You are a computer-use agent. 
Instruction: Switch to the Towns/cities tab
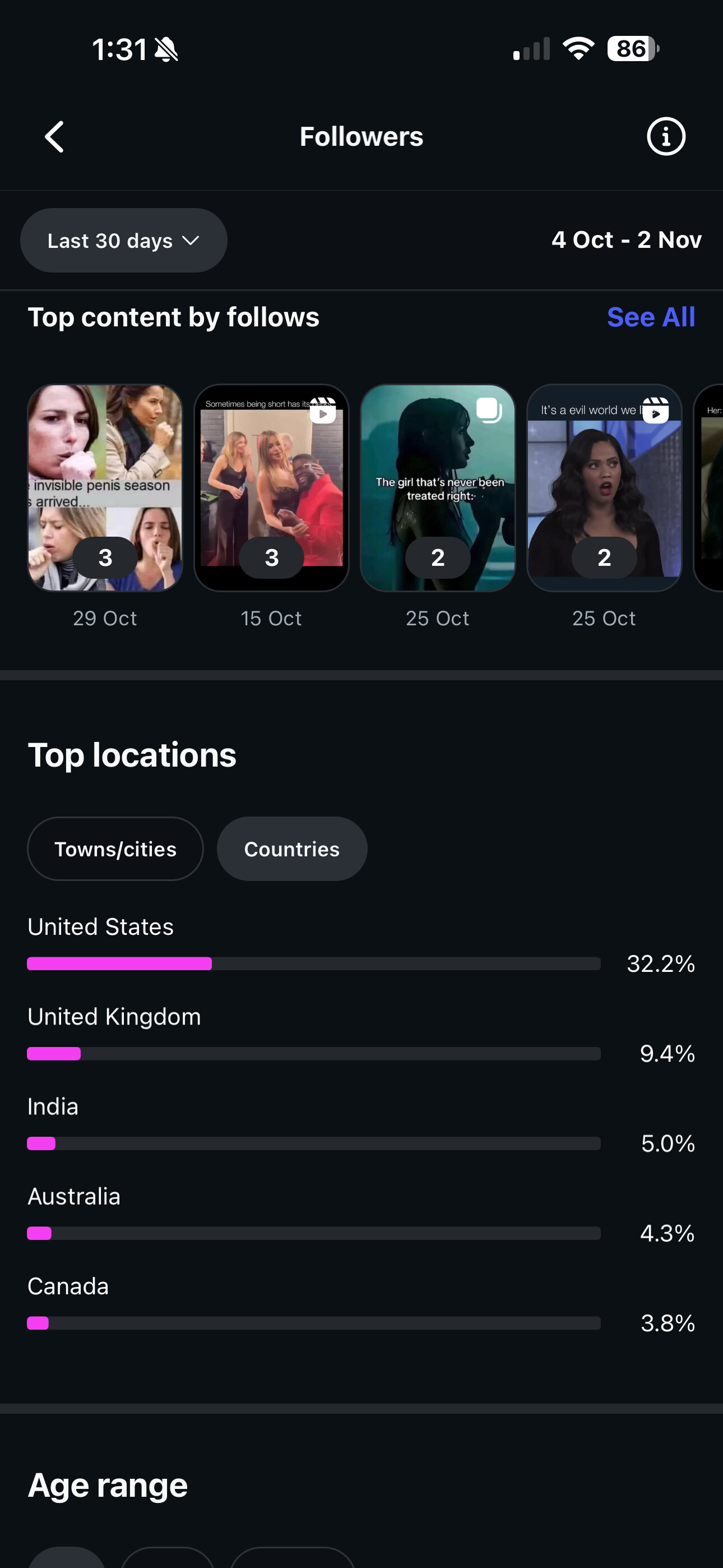pyautogui.click(x=115, y=848)
